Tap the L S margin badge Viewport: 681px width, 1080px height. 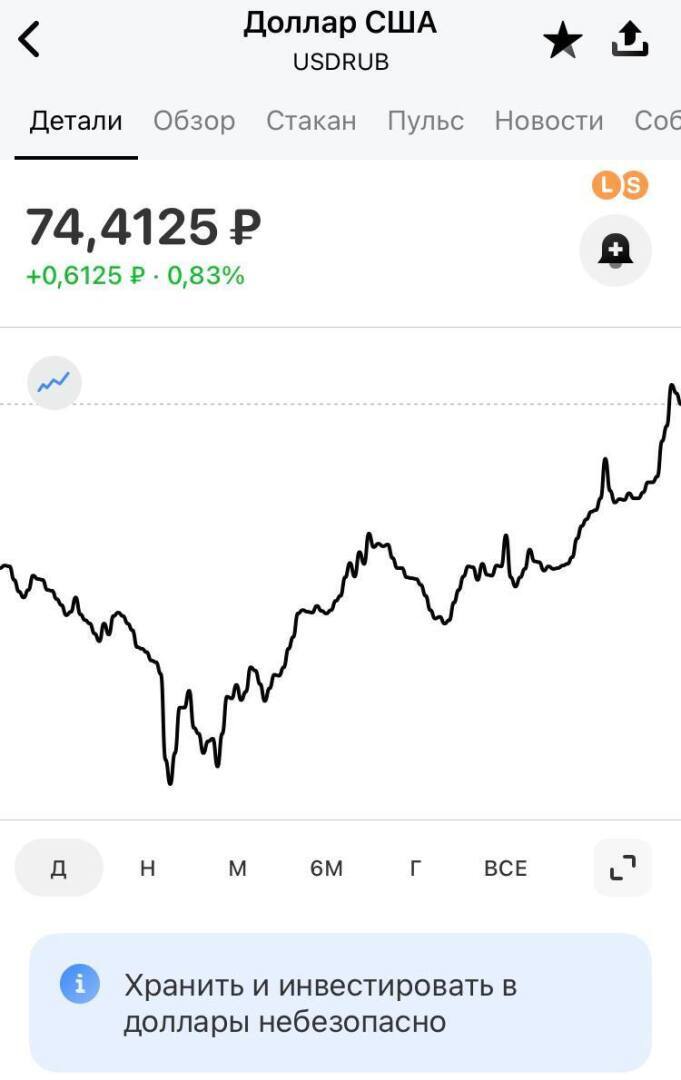point(620,185)
